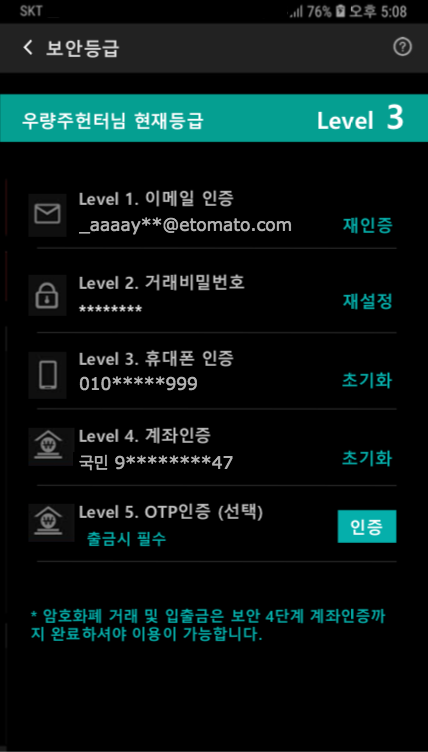Go back using the arrow beside 보안등급

tap(28, 47)
